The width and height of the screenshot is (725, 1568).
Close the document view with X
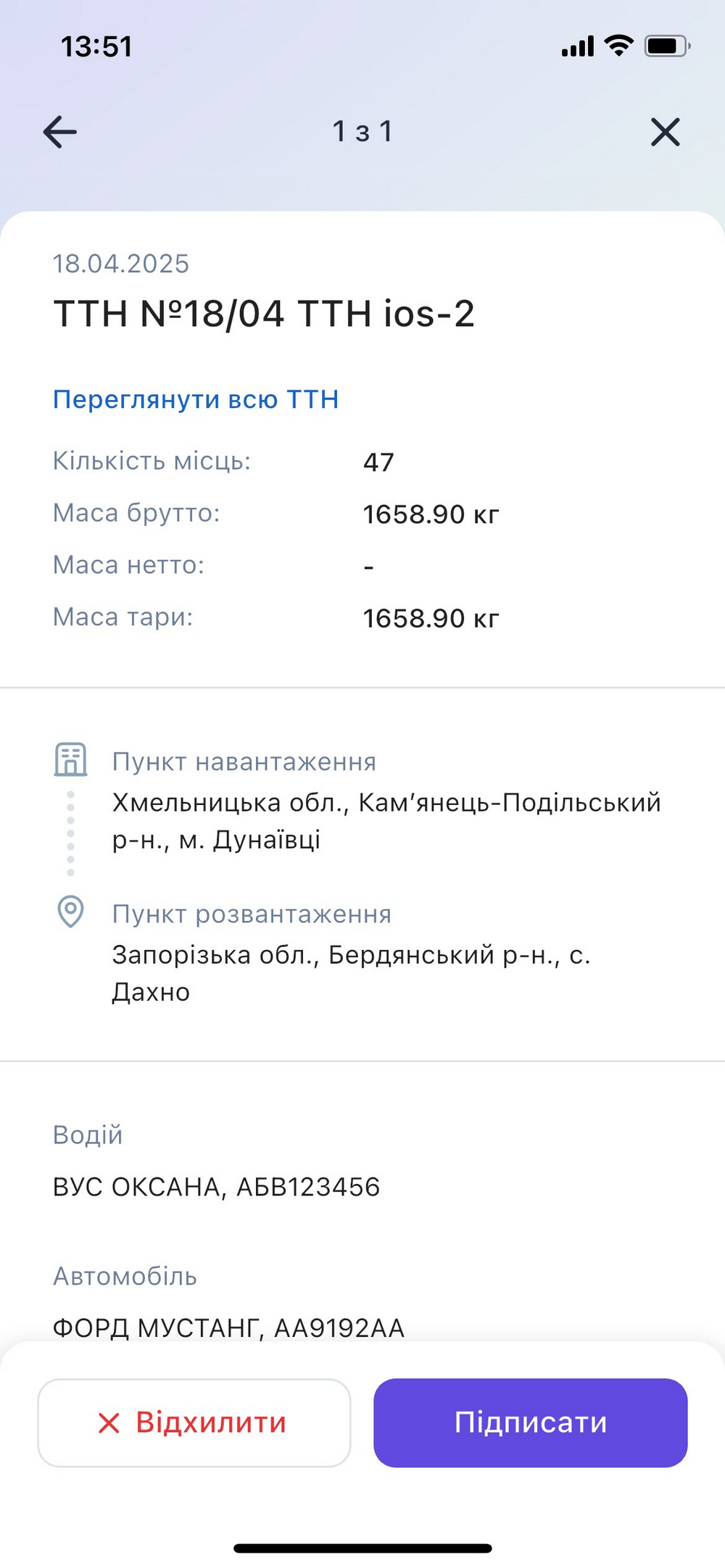pyautogui.click(x=665, y=132)
